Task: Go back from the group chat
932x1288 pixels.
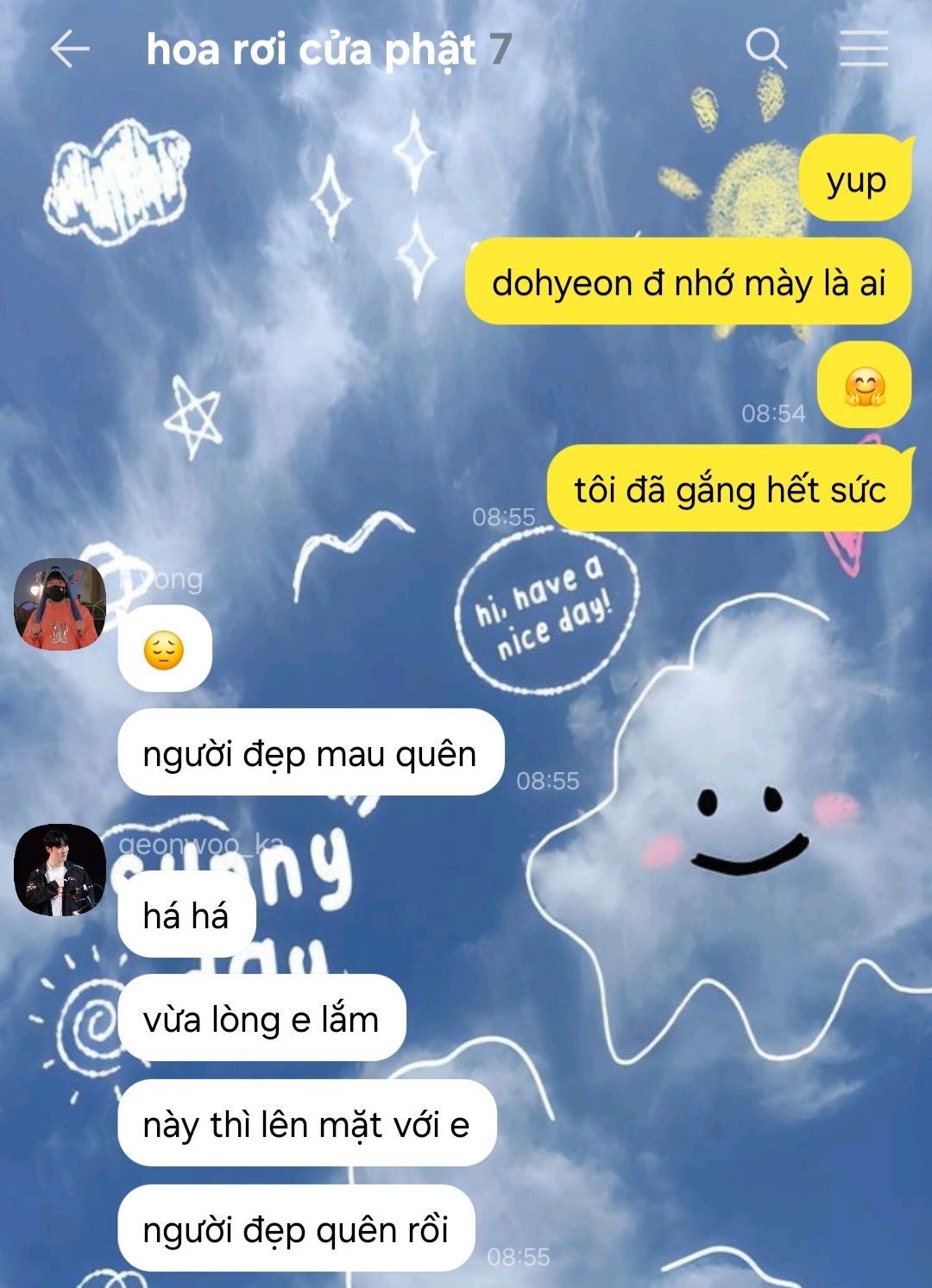Action: tap(70, 49)
